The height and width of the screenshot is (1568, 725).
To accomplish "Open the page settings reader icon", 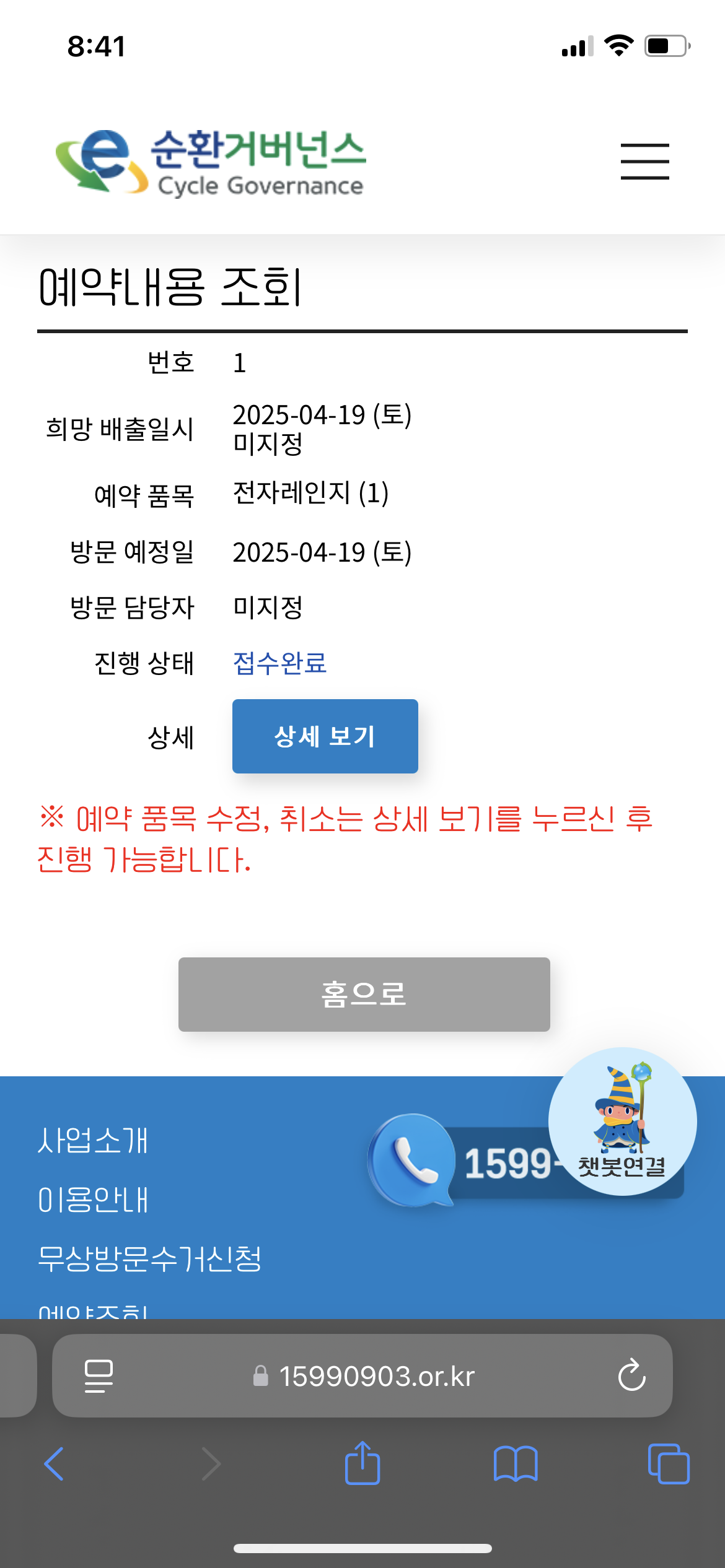I will [99, 1376].
